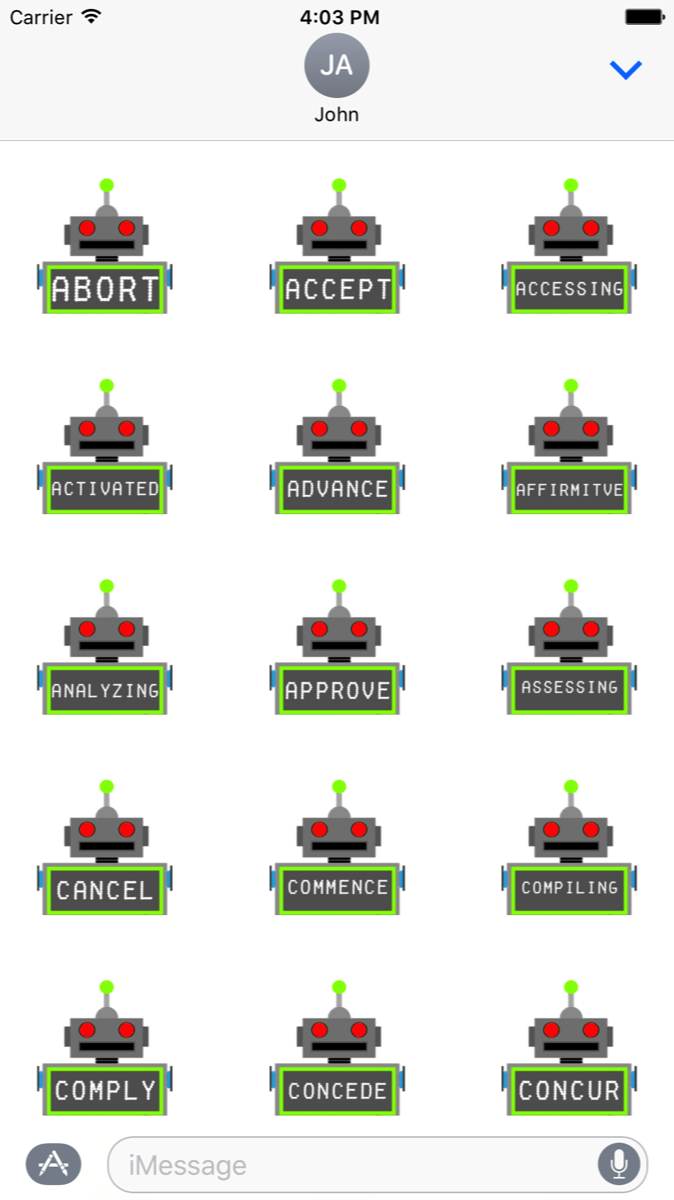The width and height of the screenshot is (674, 1200).
Task: Pick the ACCESSING robot sticker
Action: tap(570, 250)
